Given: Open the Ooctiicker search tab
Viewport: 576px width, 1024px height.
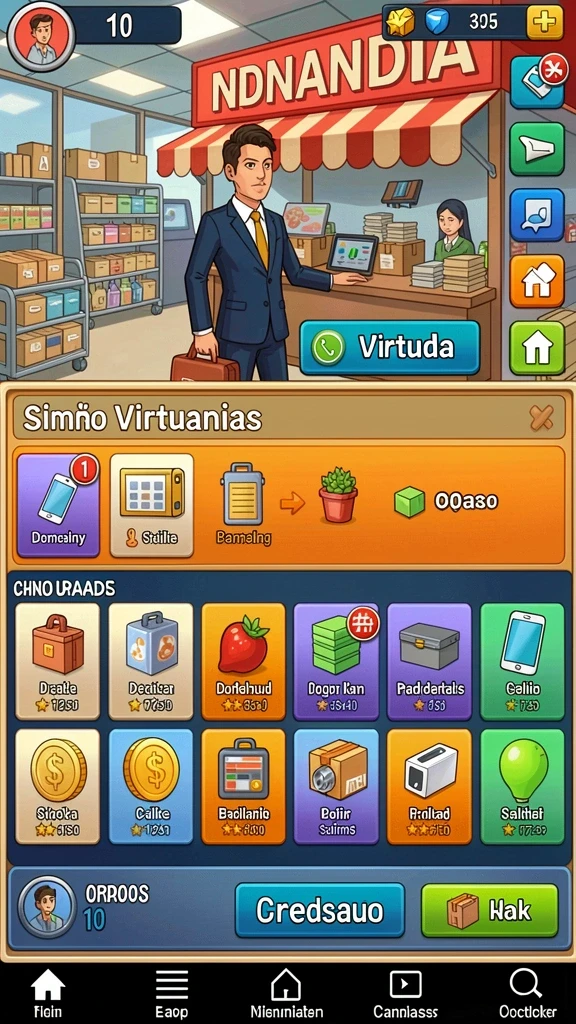Looking at the screenshot, I should coord(527,993).
